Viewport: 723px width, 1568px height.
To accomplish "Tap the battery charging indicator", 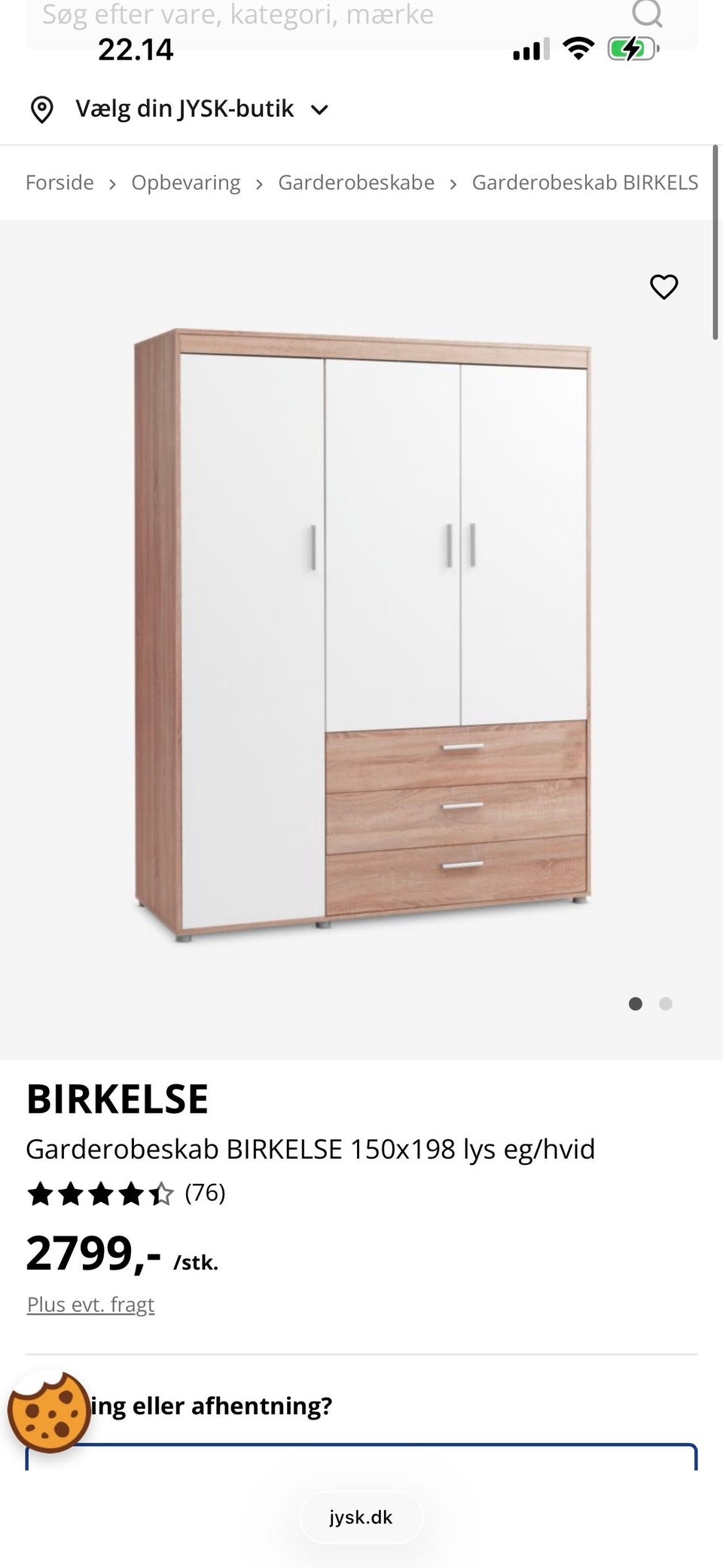I will [x=631, y=48].
